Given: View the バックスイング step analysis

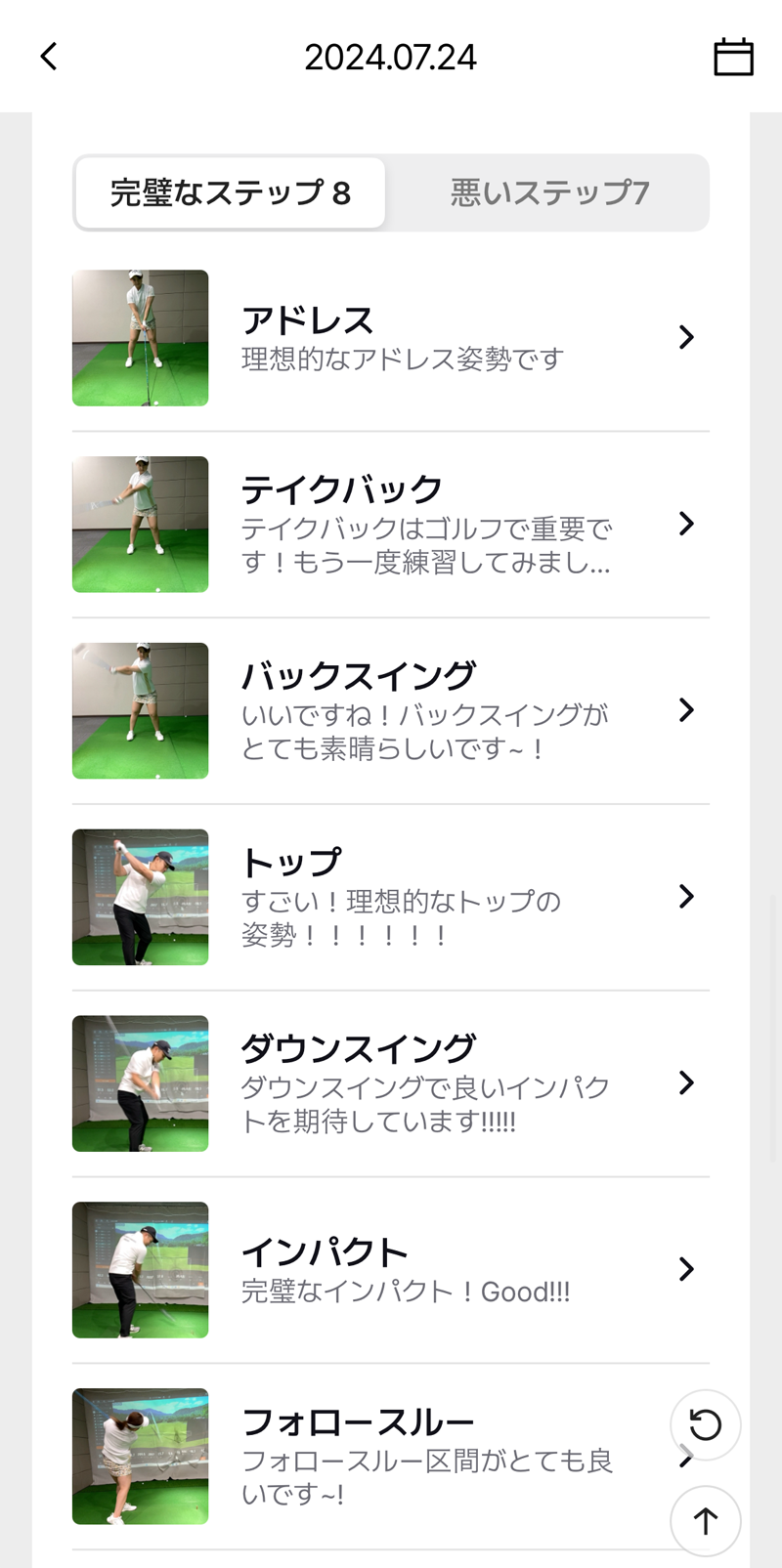Looking at the screenshot, I should click(391, 711).
